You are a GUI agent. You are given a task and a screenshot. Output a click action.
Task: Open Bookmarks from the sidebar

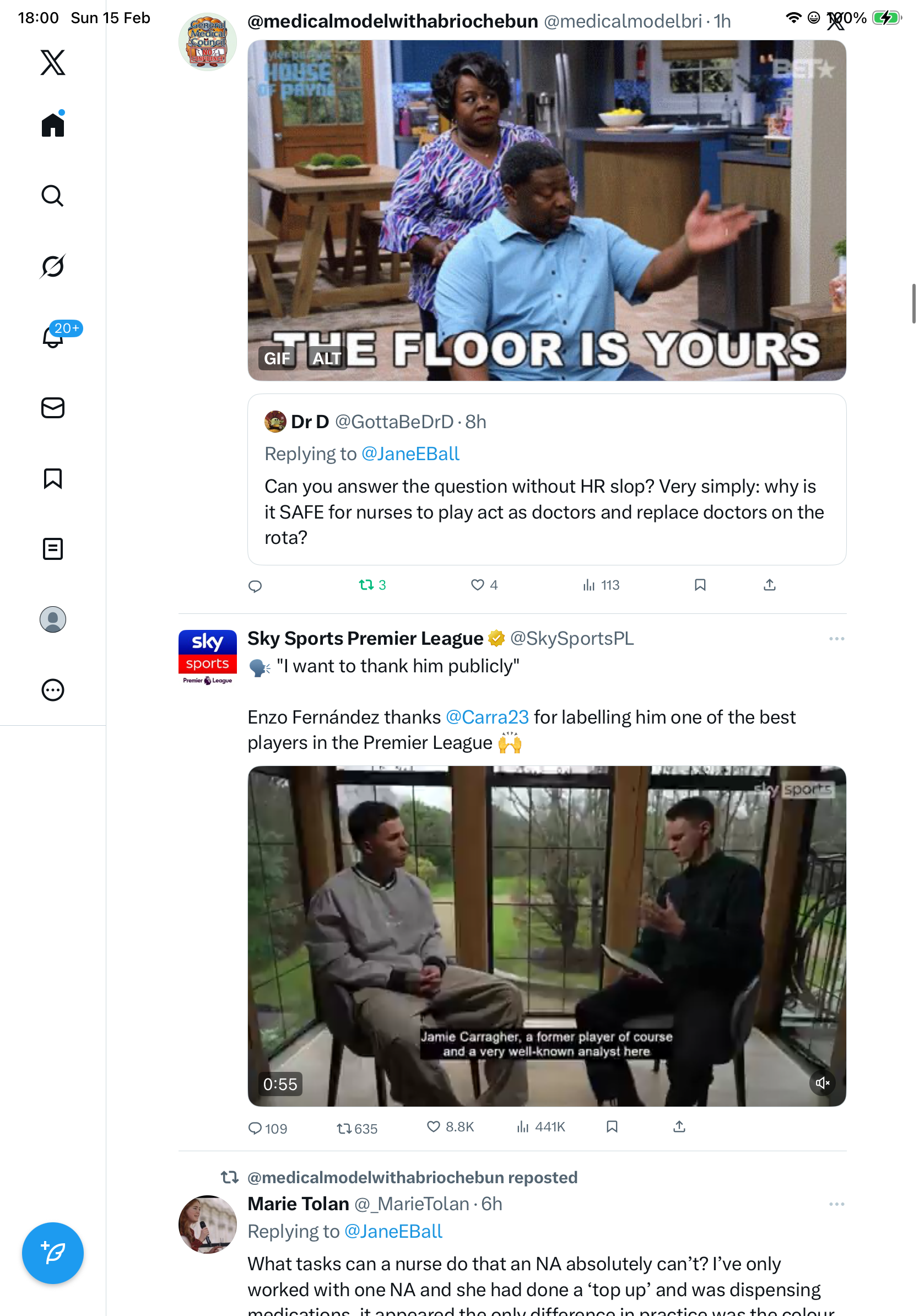pyautogui.click(x=53, y=478)
